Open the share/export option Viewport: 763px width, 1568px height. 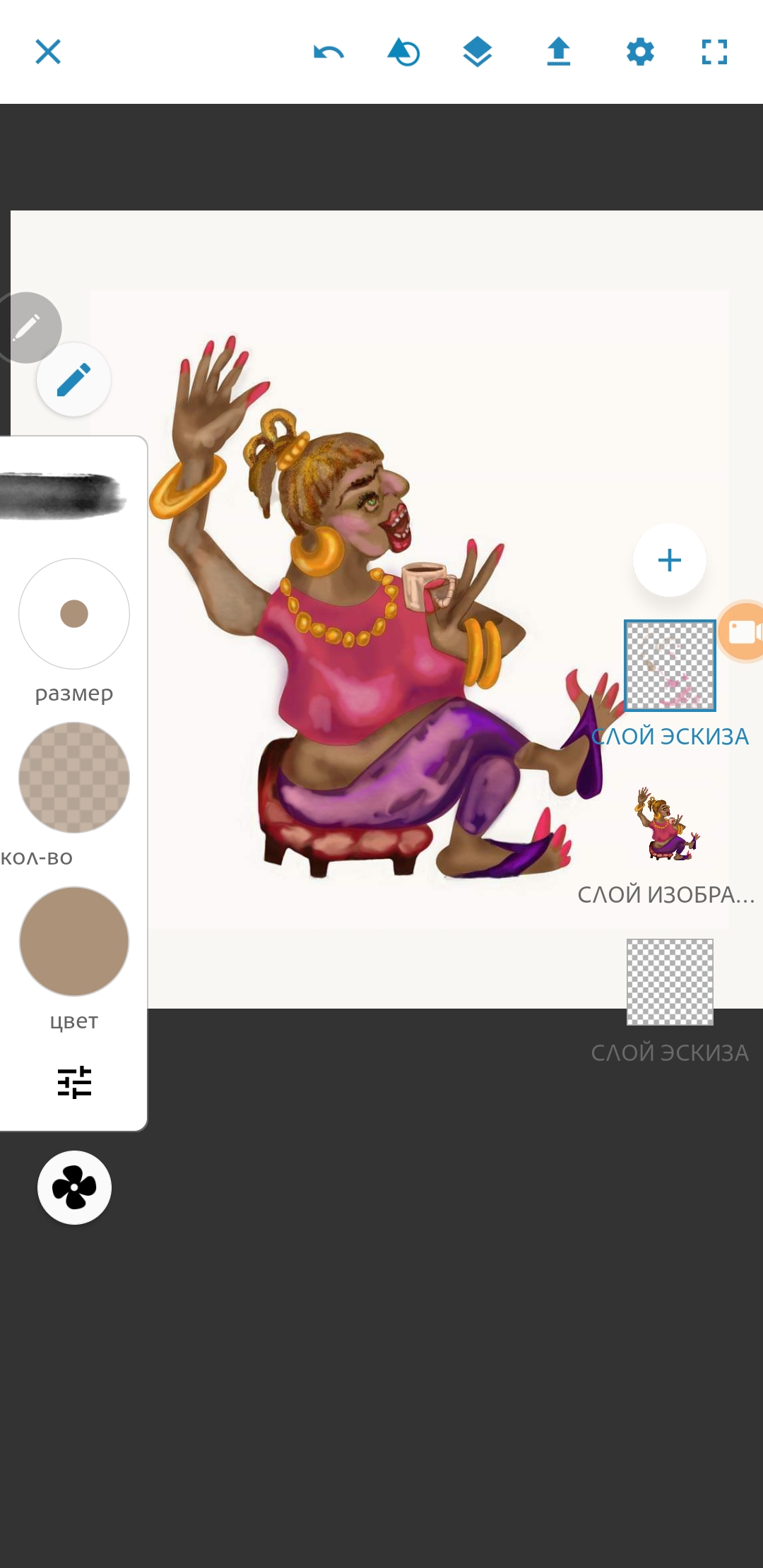(558, 52)
